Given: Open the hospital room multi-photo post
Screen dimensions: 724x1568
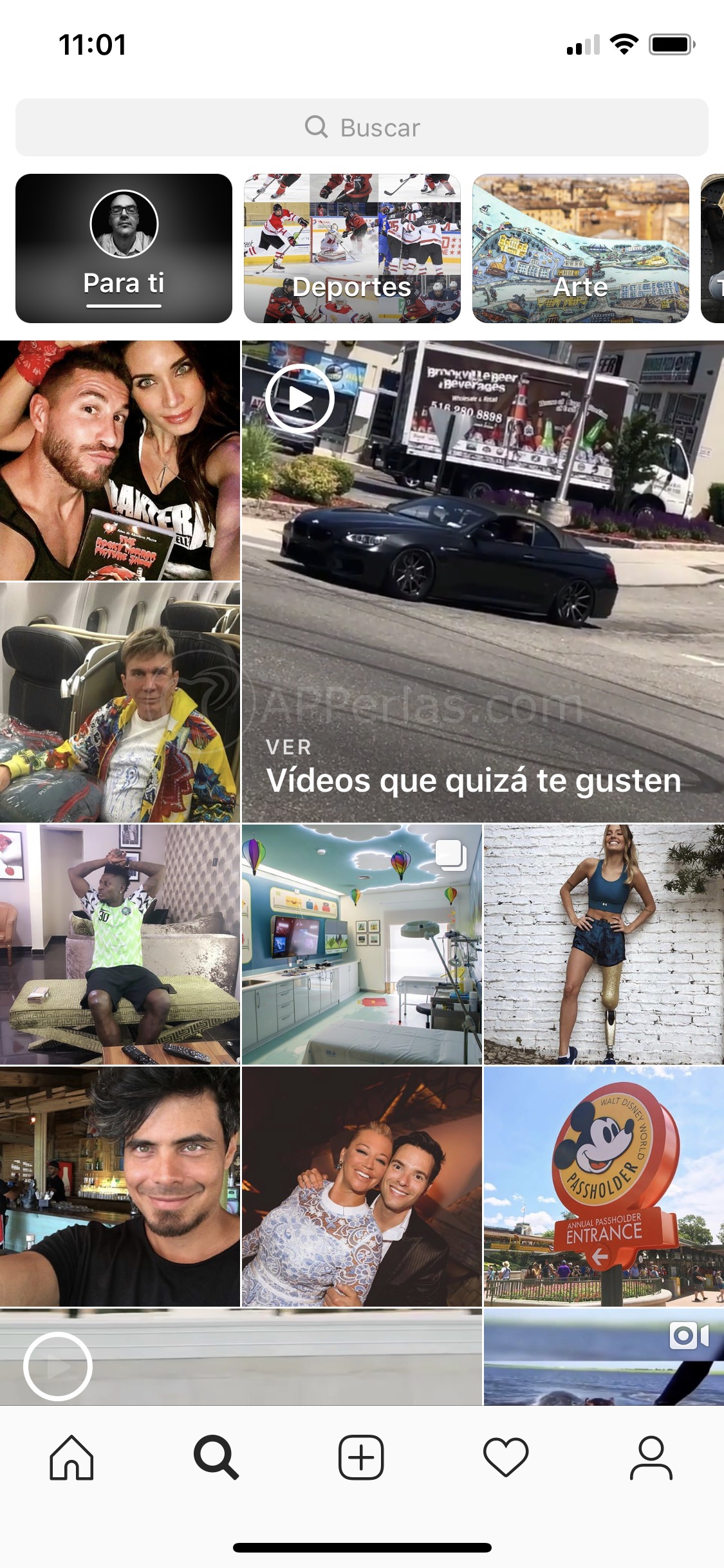Looking at the screenshot, I should coord(362,944).
